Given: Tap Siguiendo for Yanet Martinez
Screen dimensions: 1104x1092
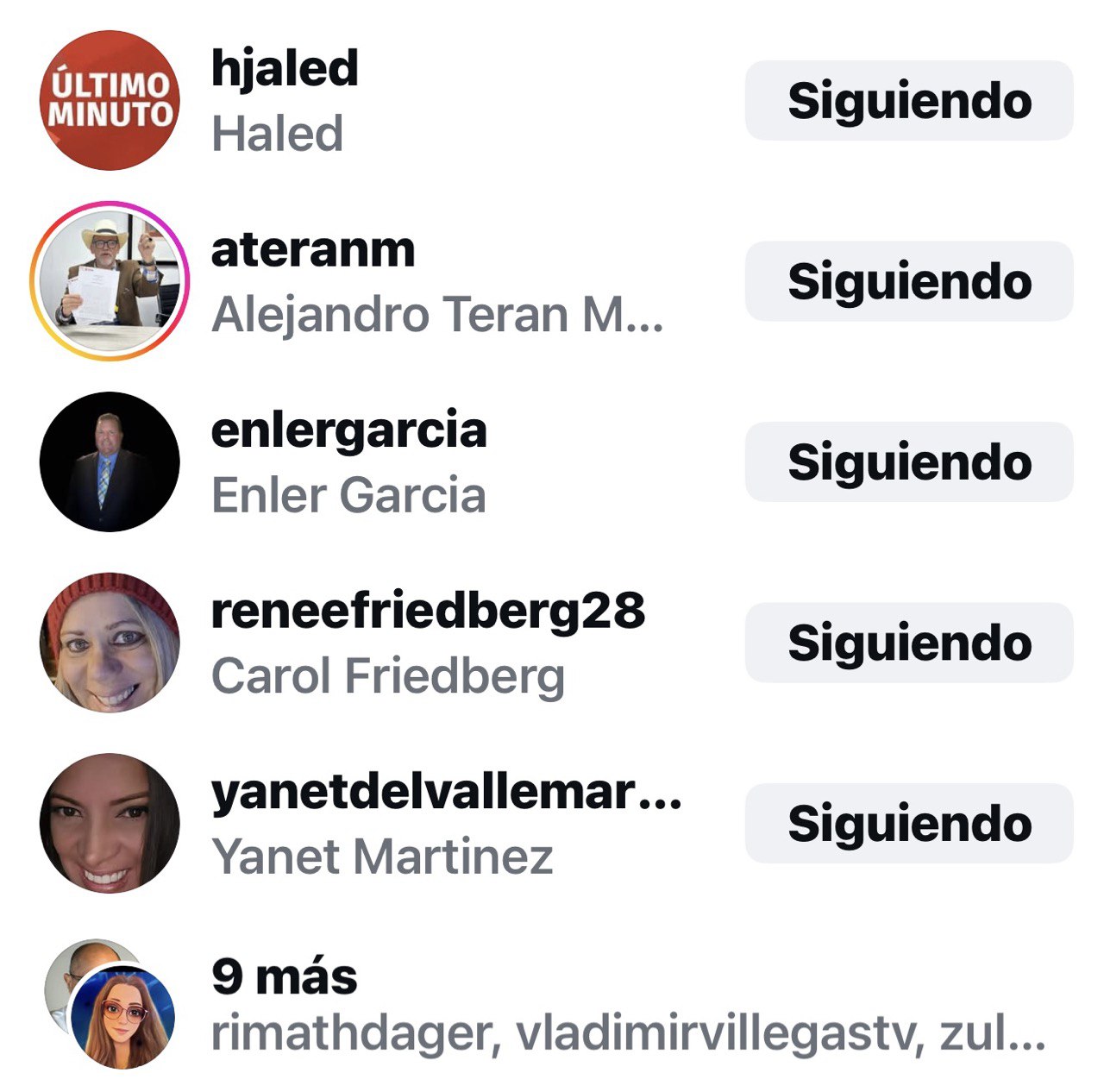Looking at the screenshot, I should pyautogui.click(x=908, y=824).
